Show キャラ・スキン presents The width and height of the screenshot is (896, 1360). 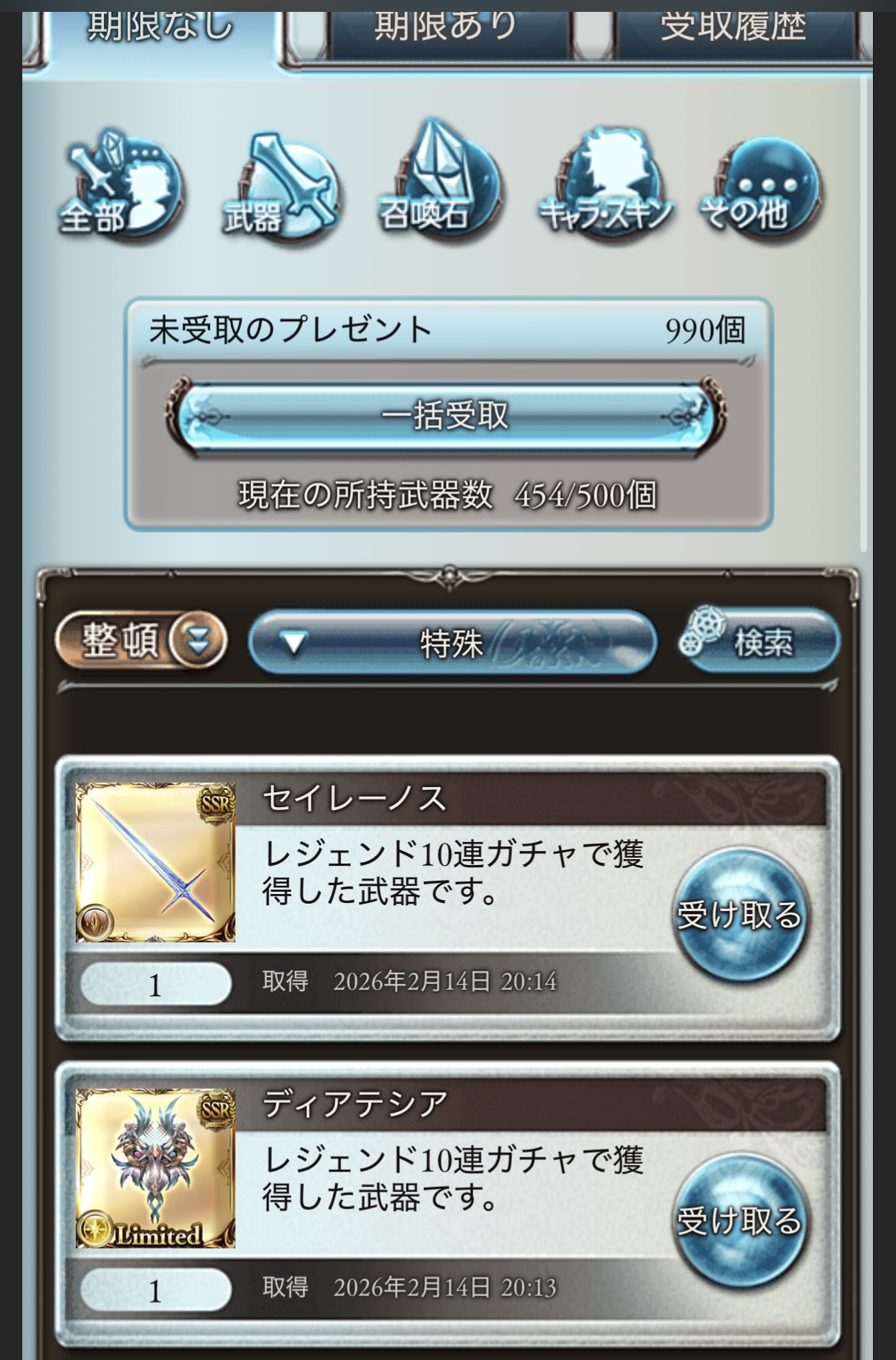[606, 187]
